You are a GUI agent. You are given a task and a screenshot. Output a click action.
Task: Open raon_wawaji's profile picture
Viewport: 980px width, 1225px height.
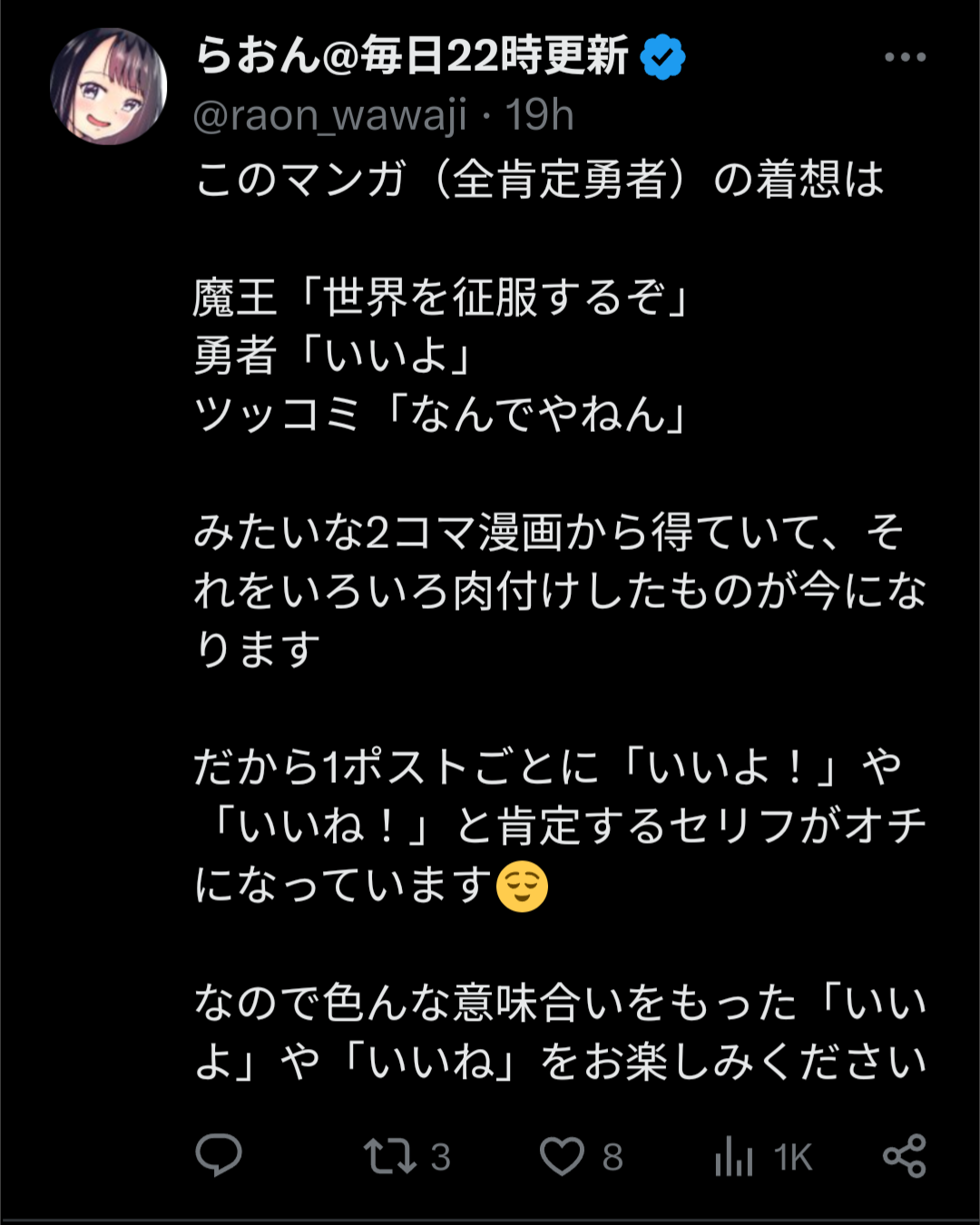coord(108,86)
